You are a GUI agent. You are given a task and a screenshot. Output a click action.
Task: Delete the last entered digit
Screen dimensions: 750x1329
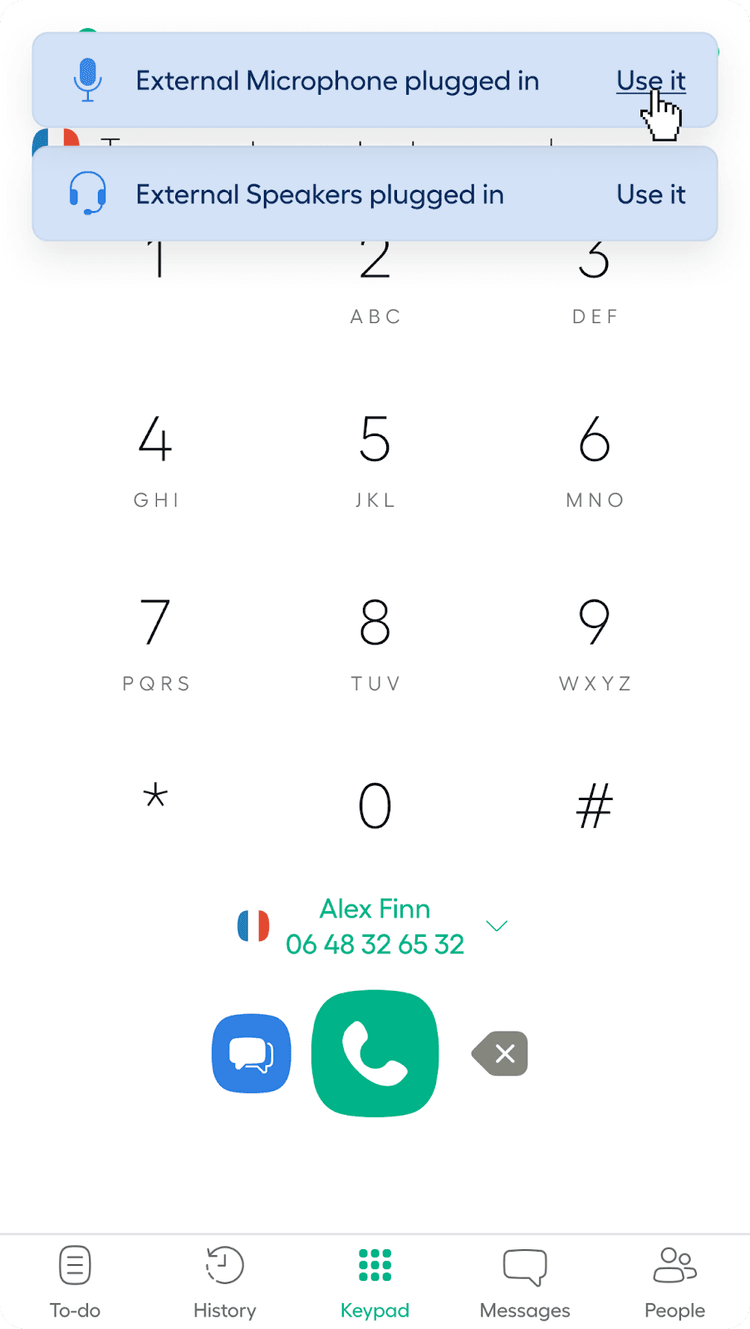pos(501,1054)
